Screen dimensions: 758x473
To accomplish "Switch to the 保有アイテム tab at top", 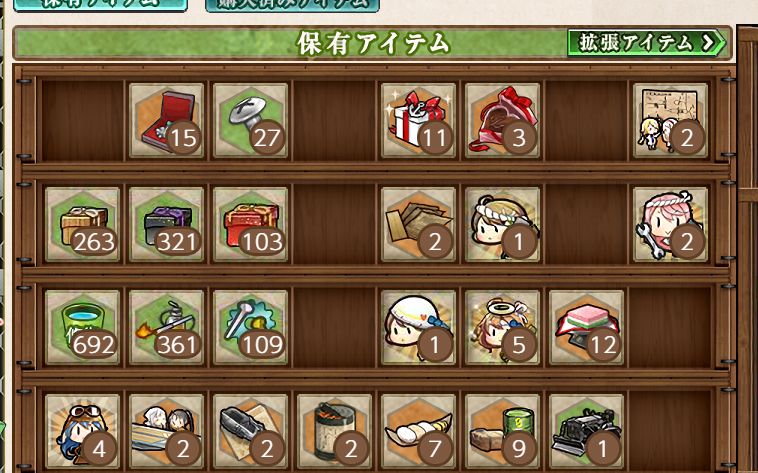I will (85, 3).
